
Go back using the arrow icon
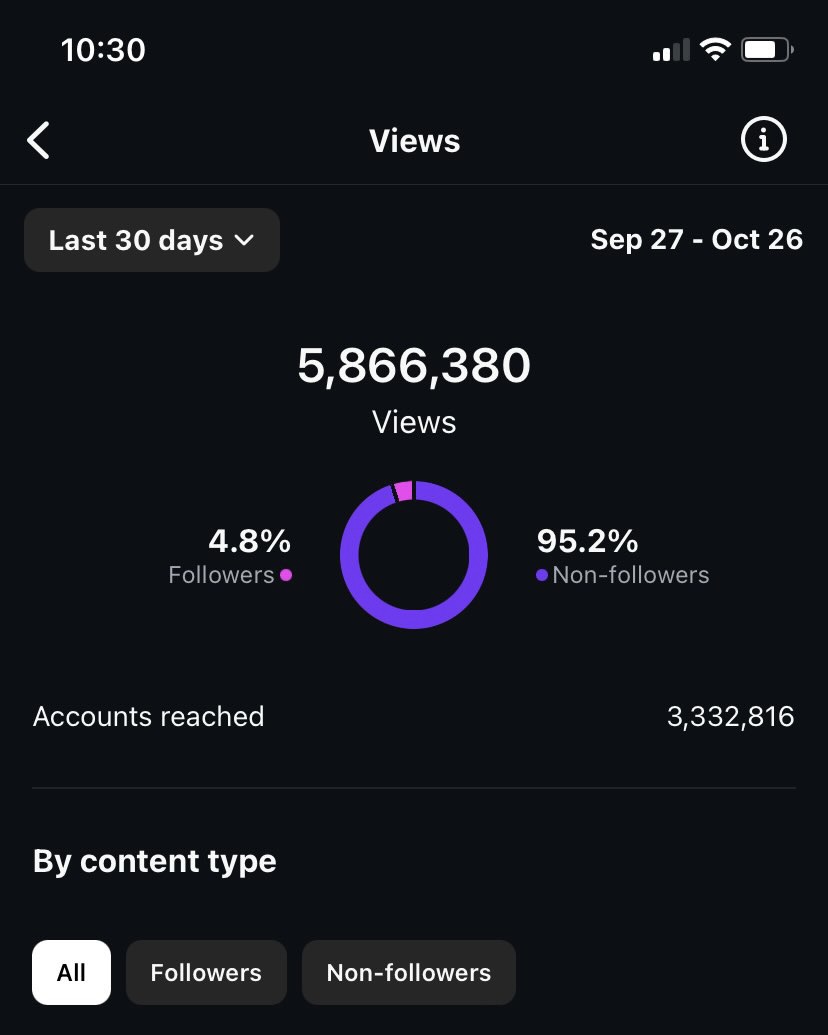[x=39, y=141]
